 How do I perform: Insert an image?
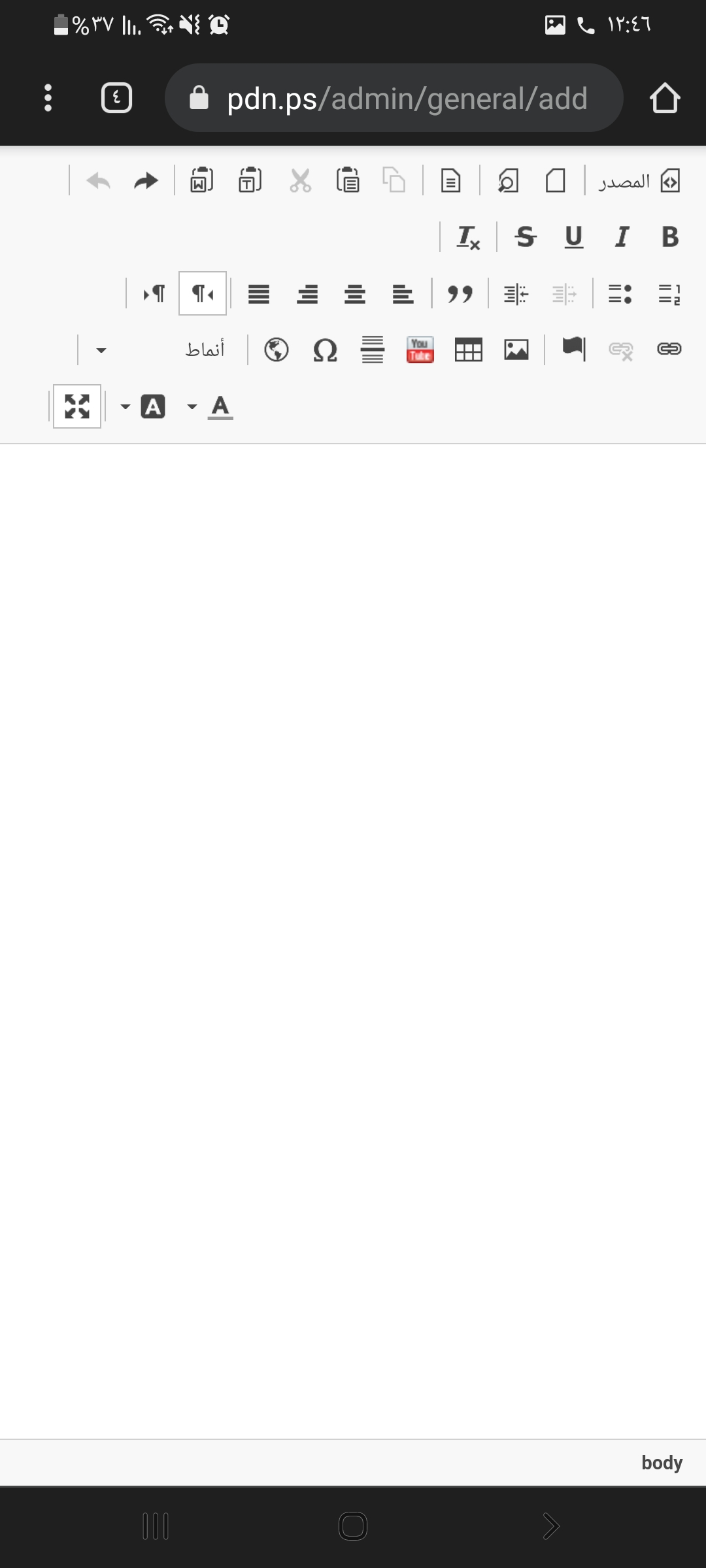coord(516,350)
